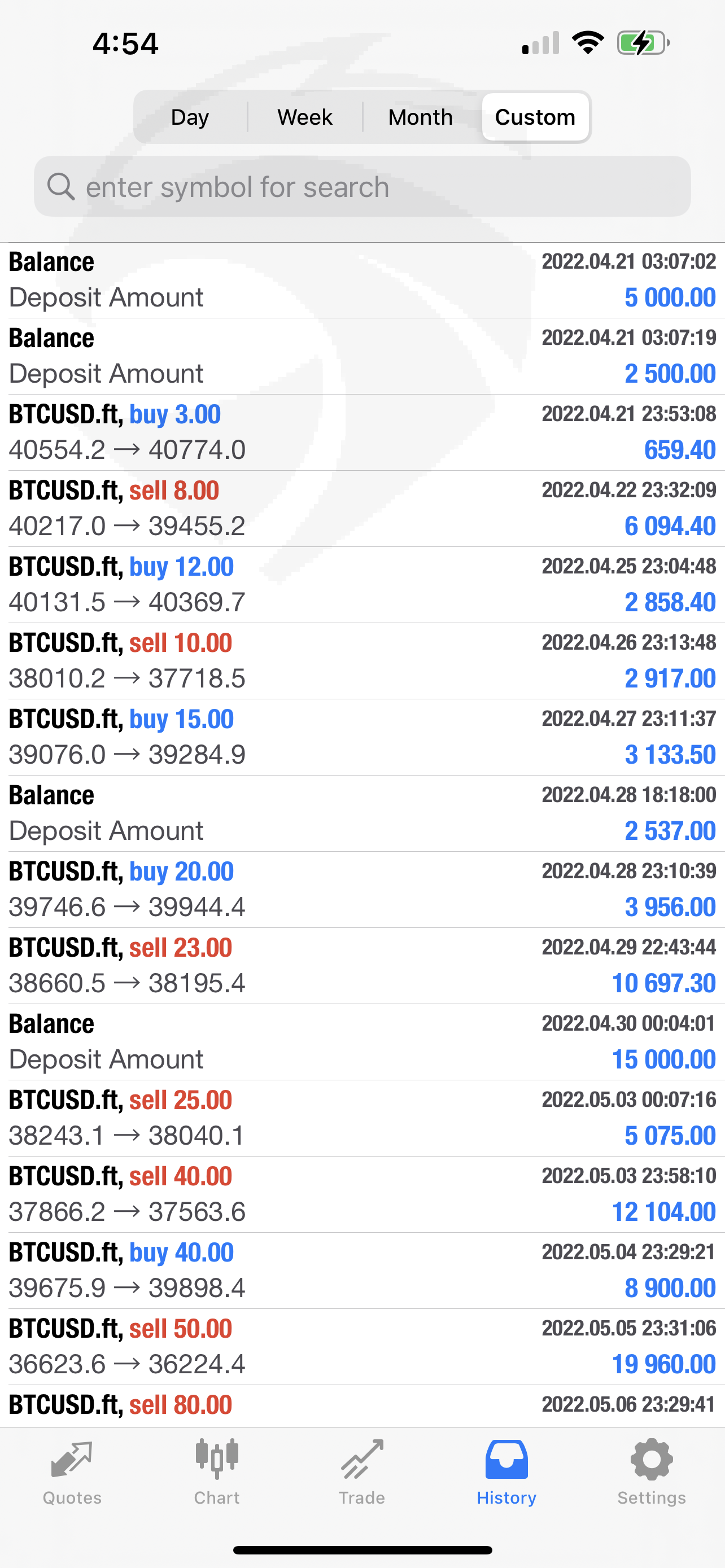The height and width of the screenshot is (1568, 725).
Task: Expand the BTCUSD sell 8.00 trade
Action: click(x=362, y=508)
